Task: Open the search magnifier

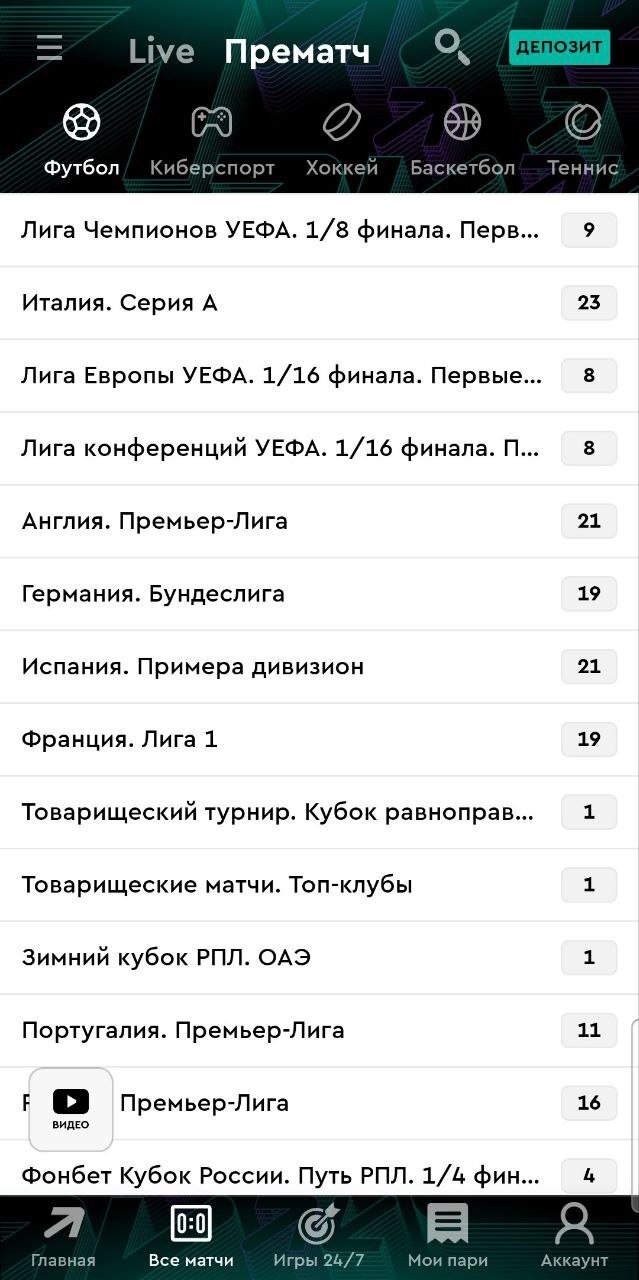Action: [x=452, y=46]
